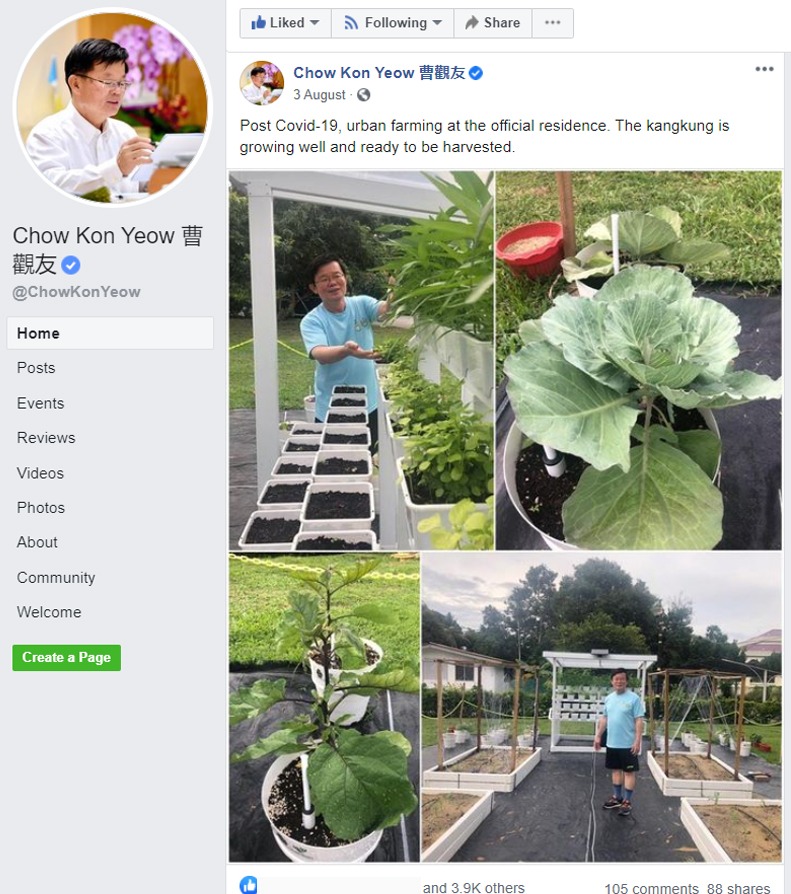Open the Liked dropdown button
This screenshot has height=894, width=791.
coord(285,22)
